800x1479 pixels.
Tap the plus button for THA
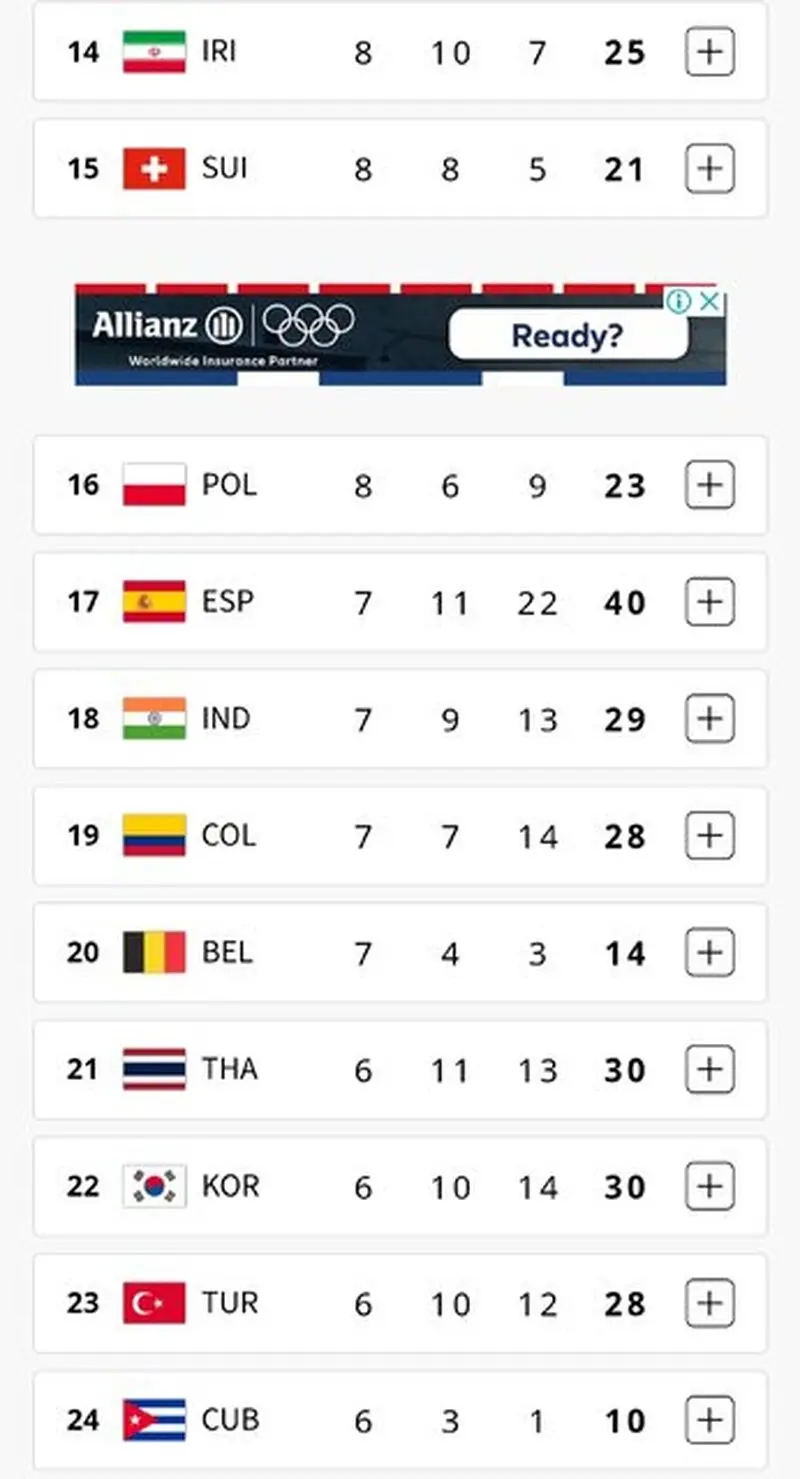tap(709, 1069)
